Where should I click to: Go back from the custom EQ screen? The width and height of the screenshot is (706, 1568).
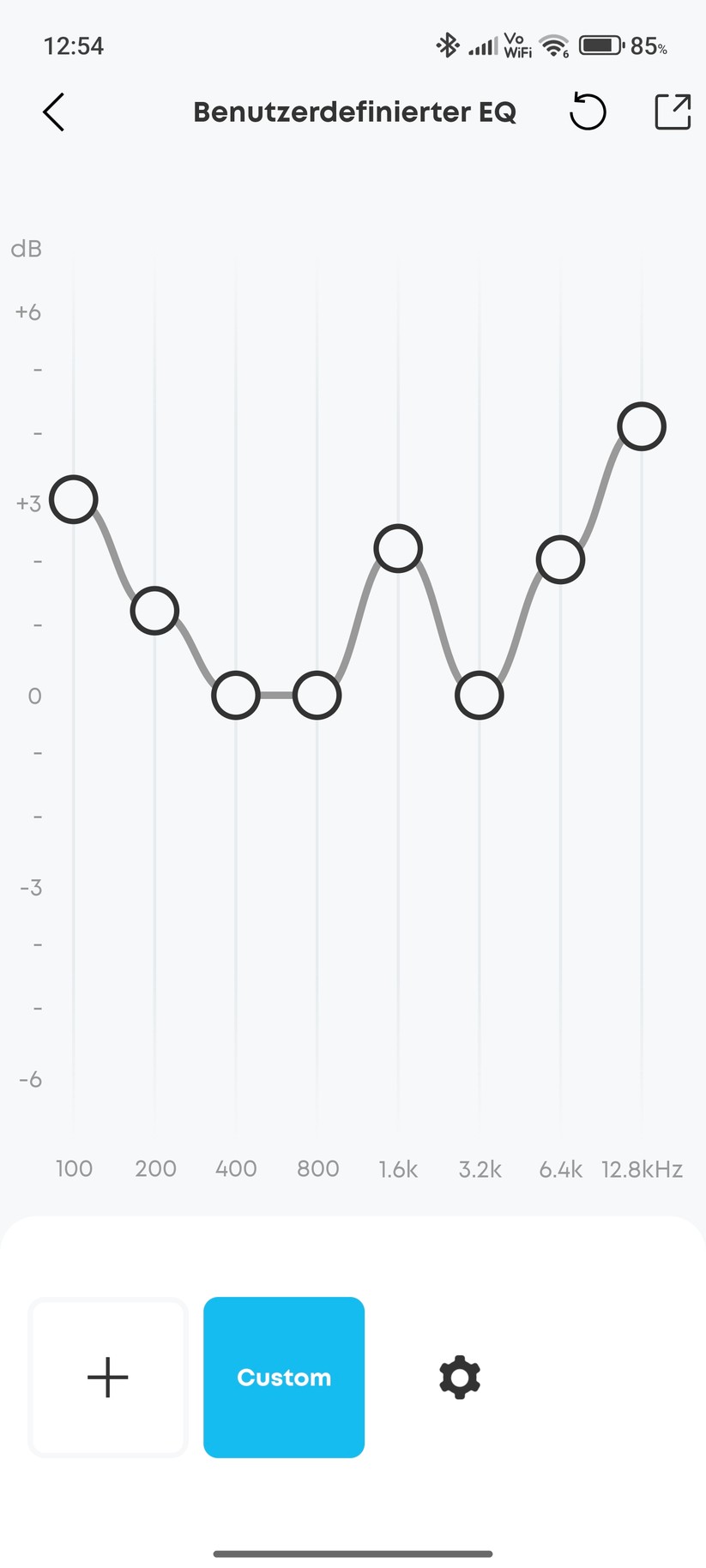(x=54, y=112)
